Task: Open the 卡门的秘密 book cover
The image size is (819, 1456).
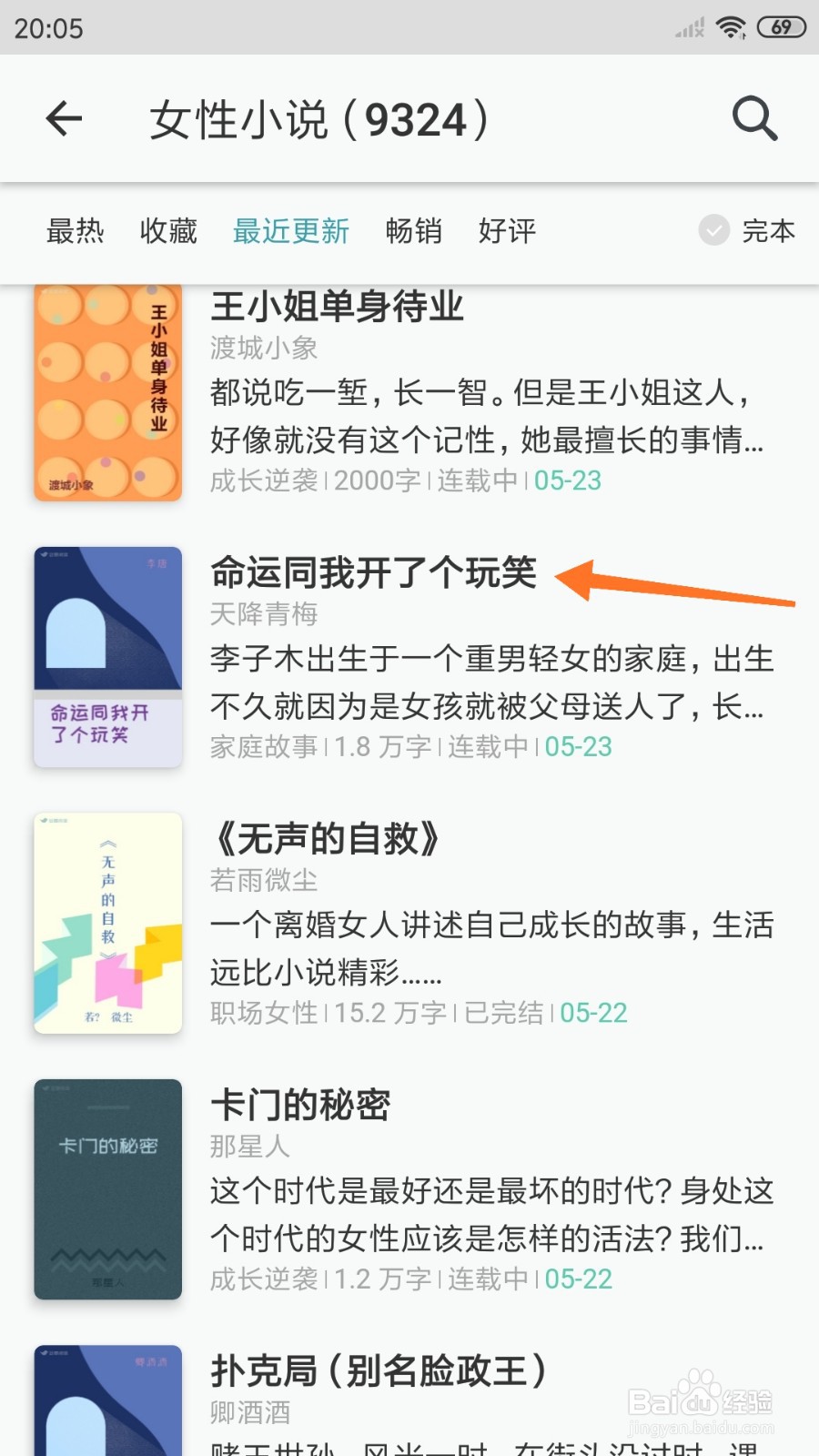Action: [x=107, y=1188]
